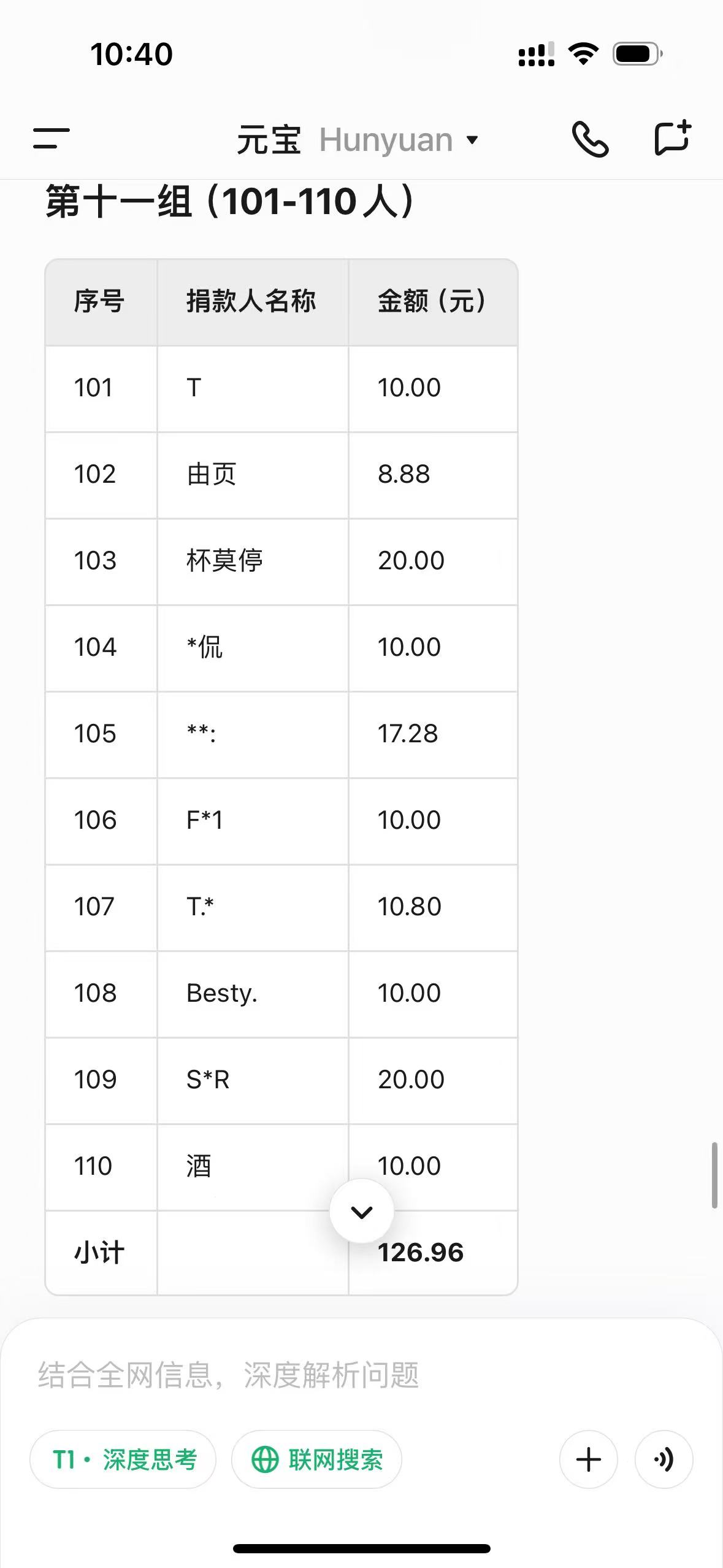Screen dimensions: 723x1568
Task: Start voice input with sound-wave button
Action: click(x=664, y=1460)
